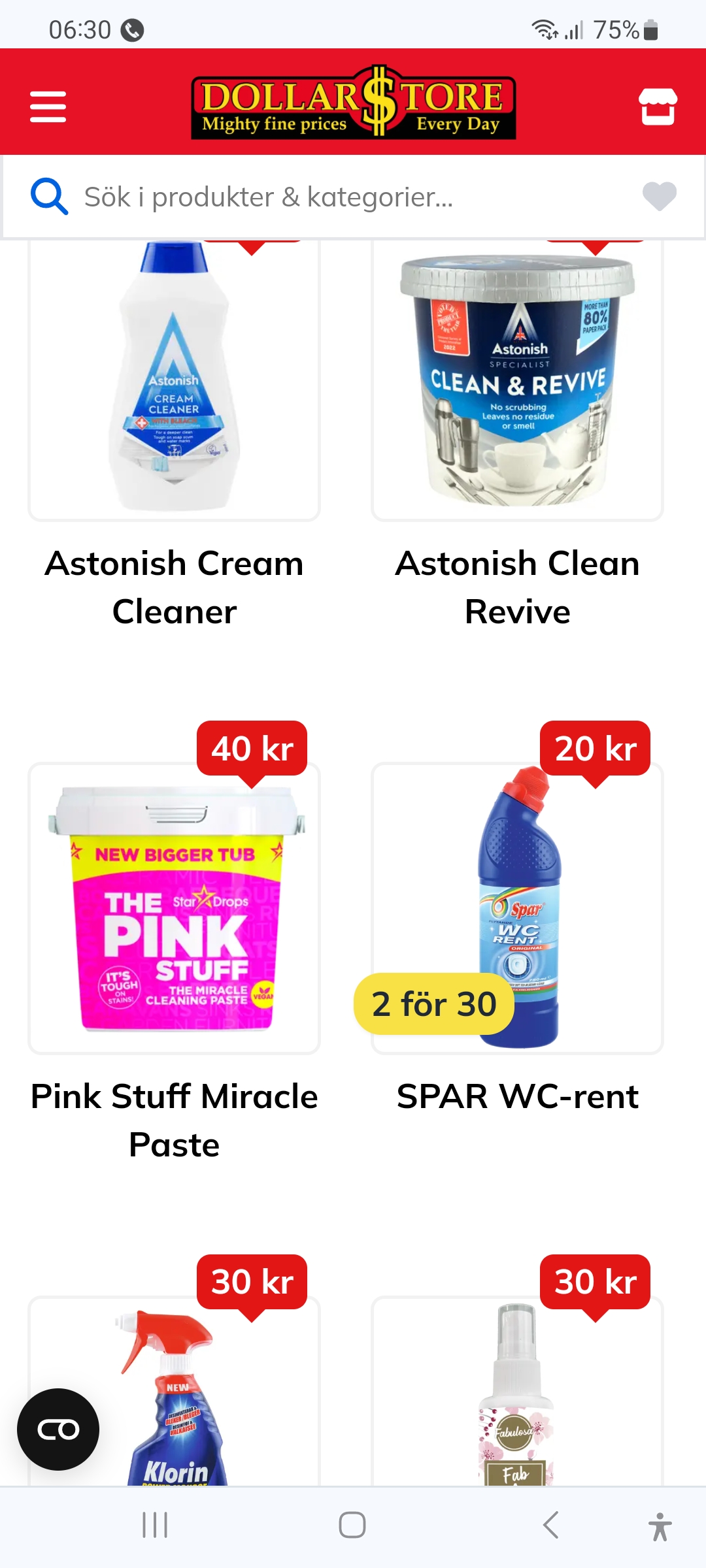Open the recent apps overview

tap(155, 1525)
